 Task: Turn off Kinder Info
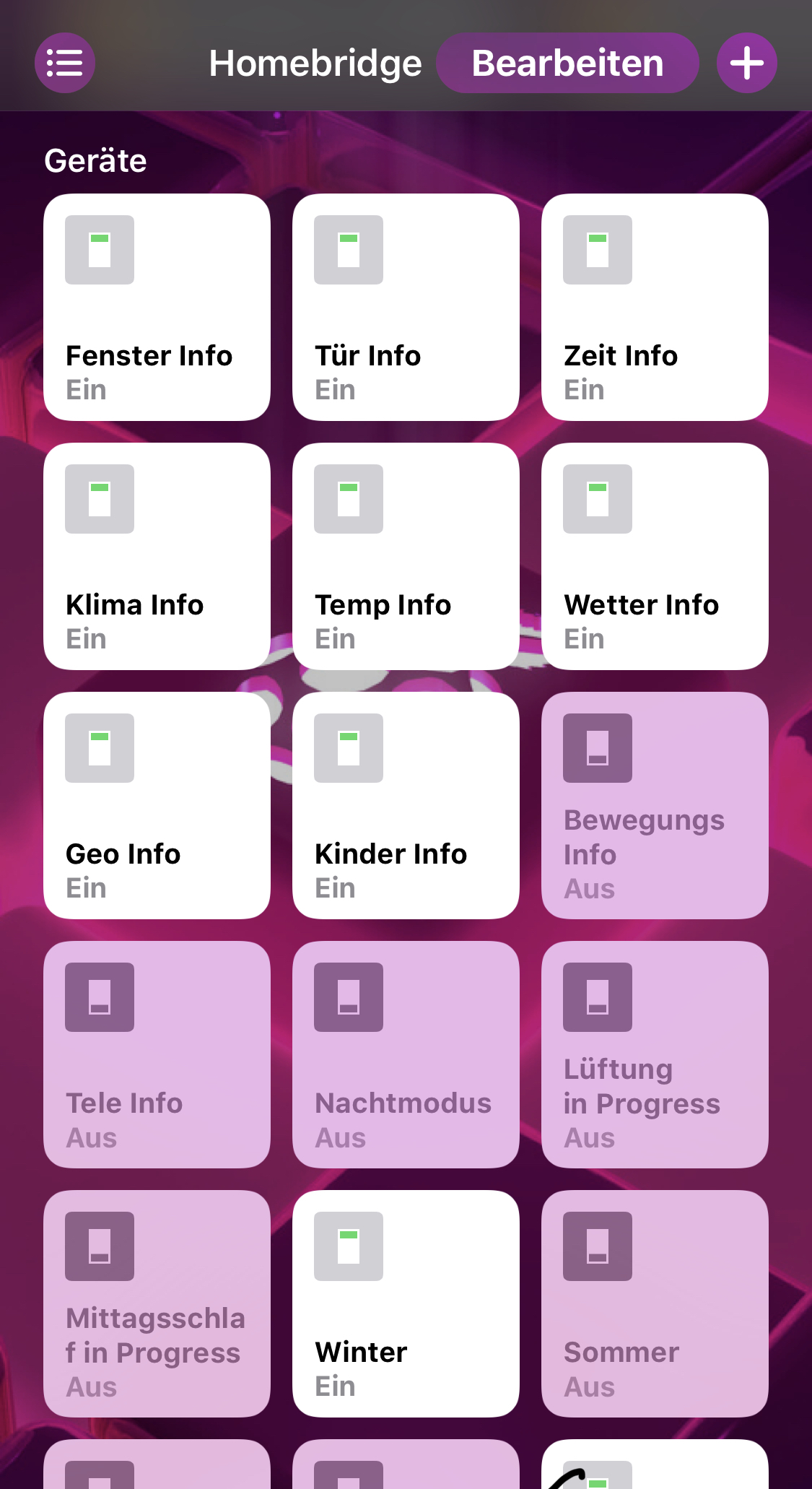point(406,805)
